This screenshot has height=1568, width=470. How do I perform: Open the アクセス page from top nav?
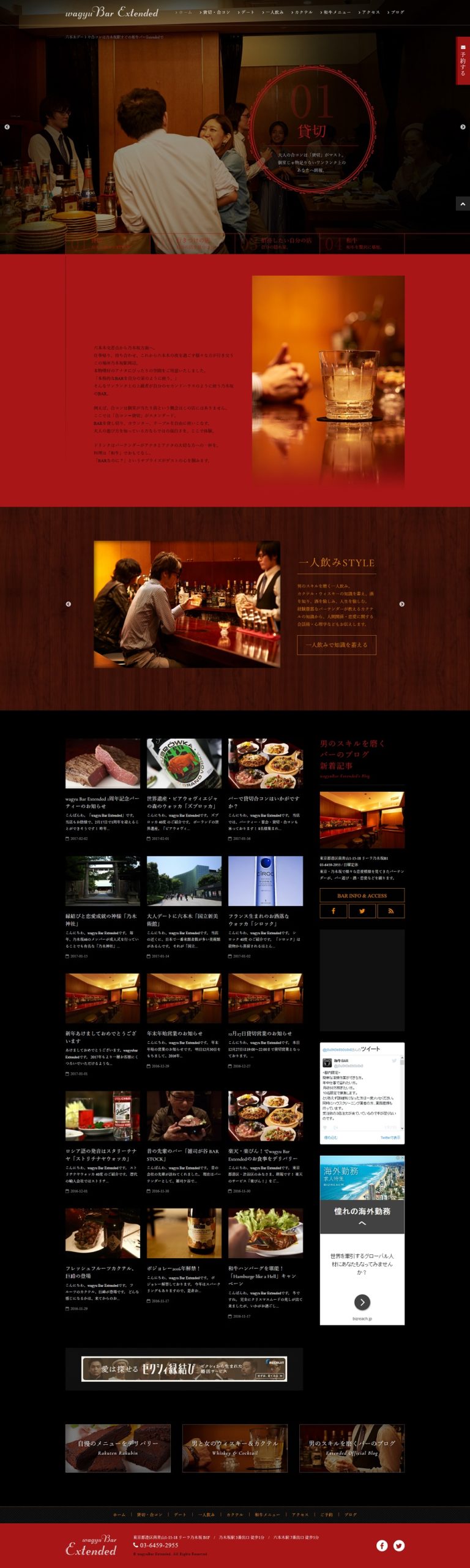(x=370, y=12)
